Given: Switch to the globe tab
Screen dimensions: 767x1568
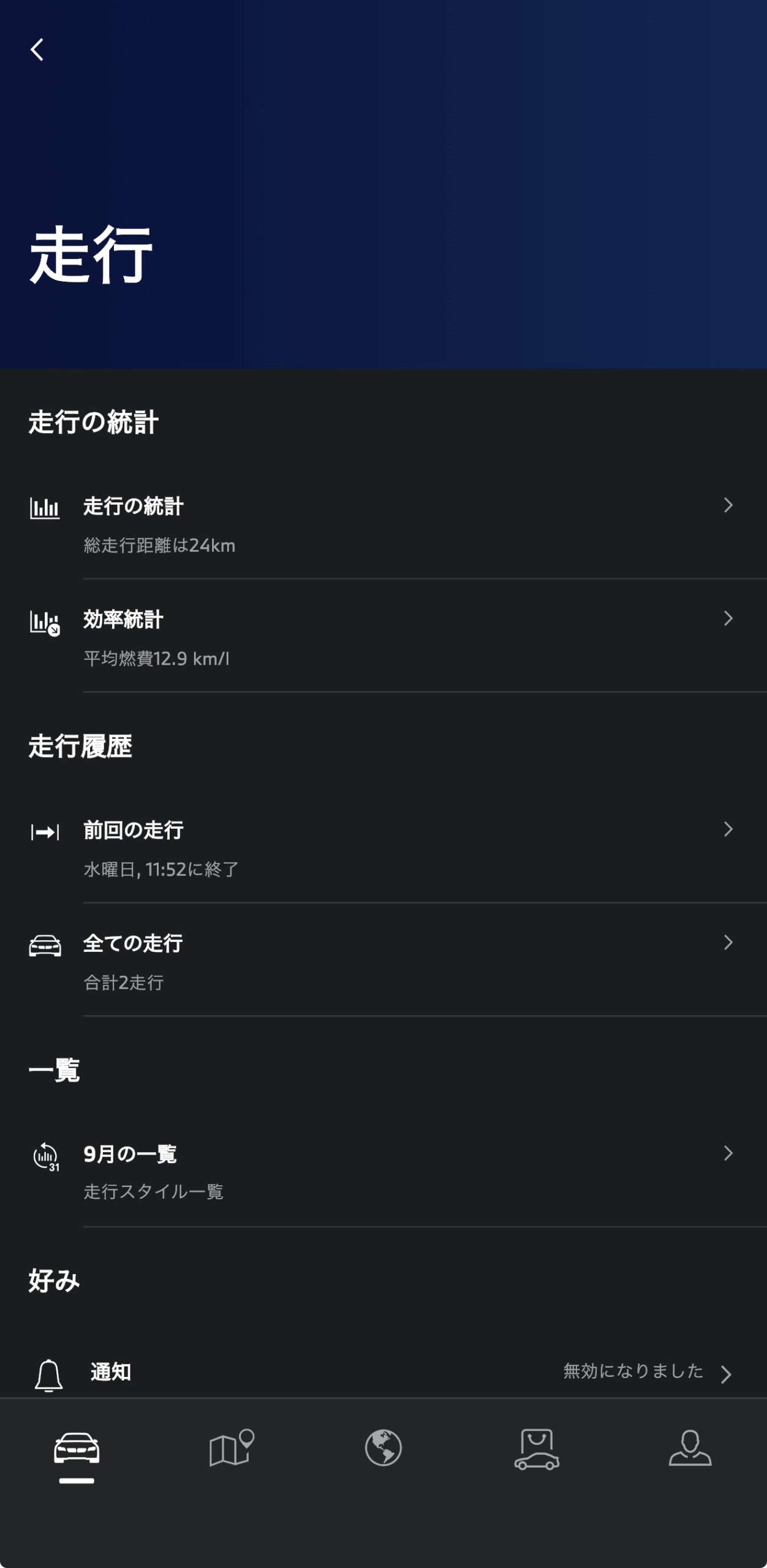Looking at the screenshot, I should (383, 1449).
